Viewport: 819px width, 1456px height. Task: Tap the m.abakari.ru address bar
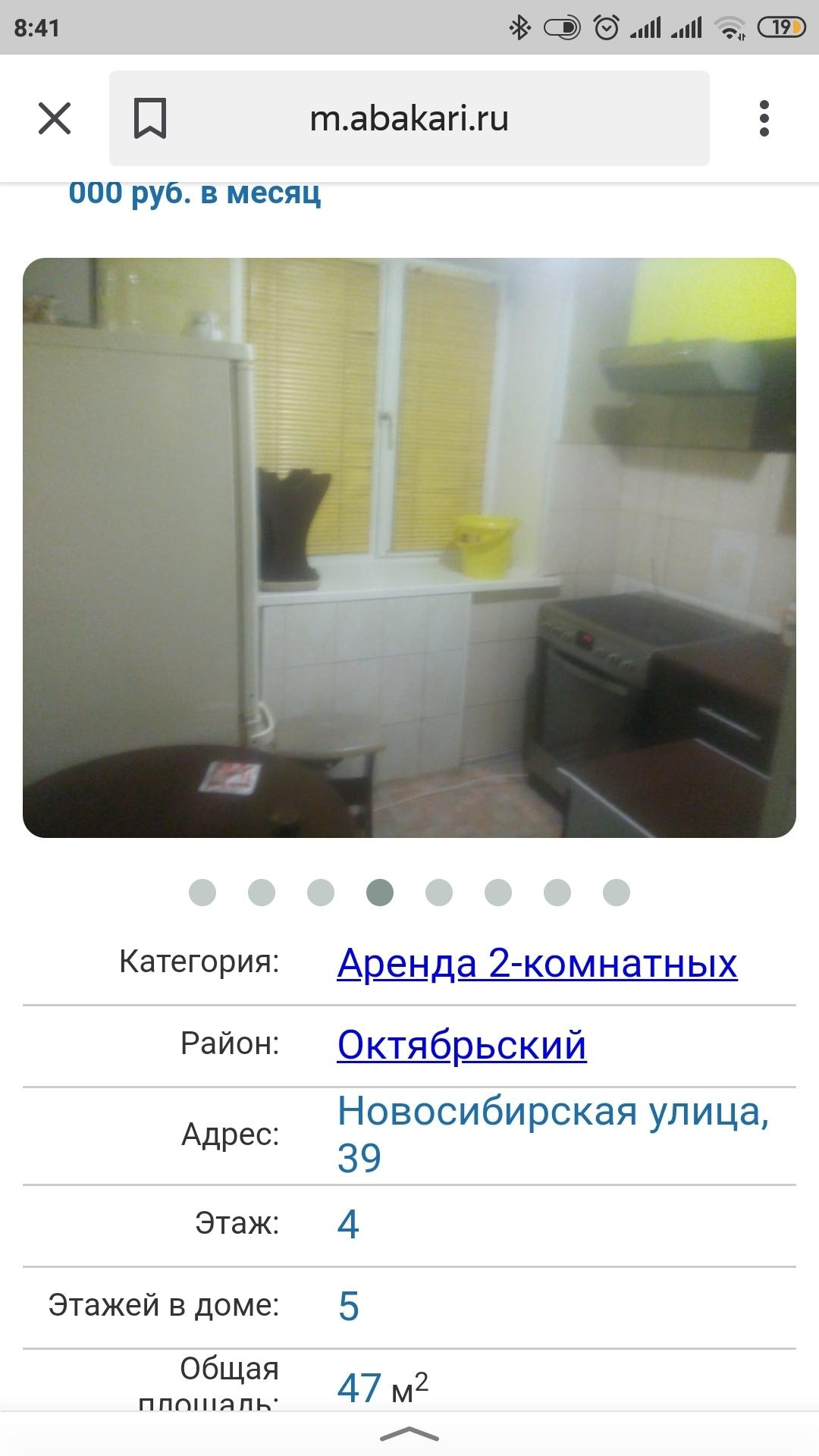click(x=409, y=118)
